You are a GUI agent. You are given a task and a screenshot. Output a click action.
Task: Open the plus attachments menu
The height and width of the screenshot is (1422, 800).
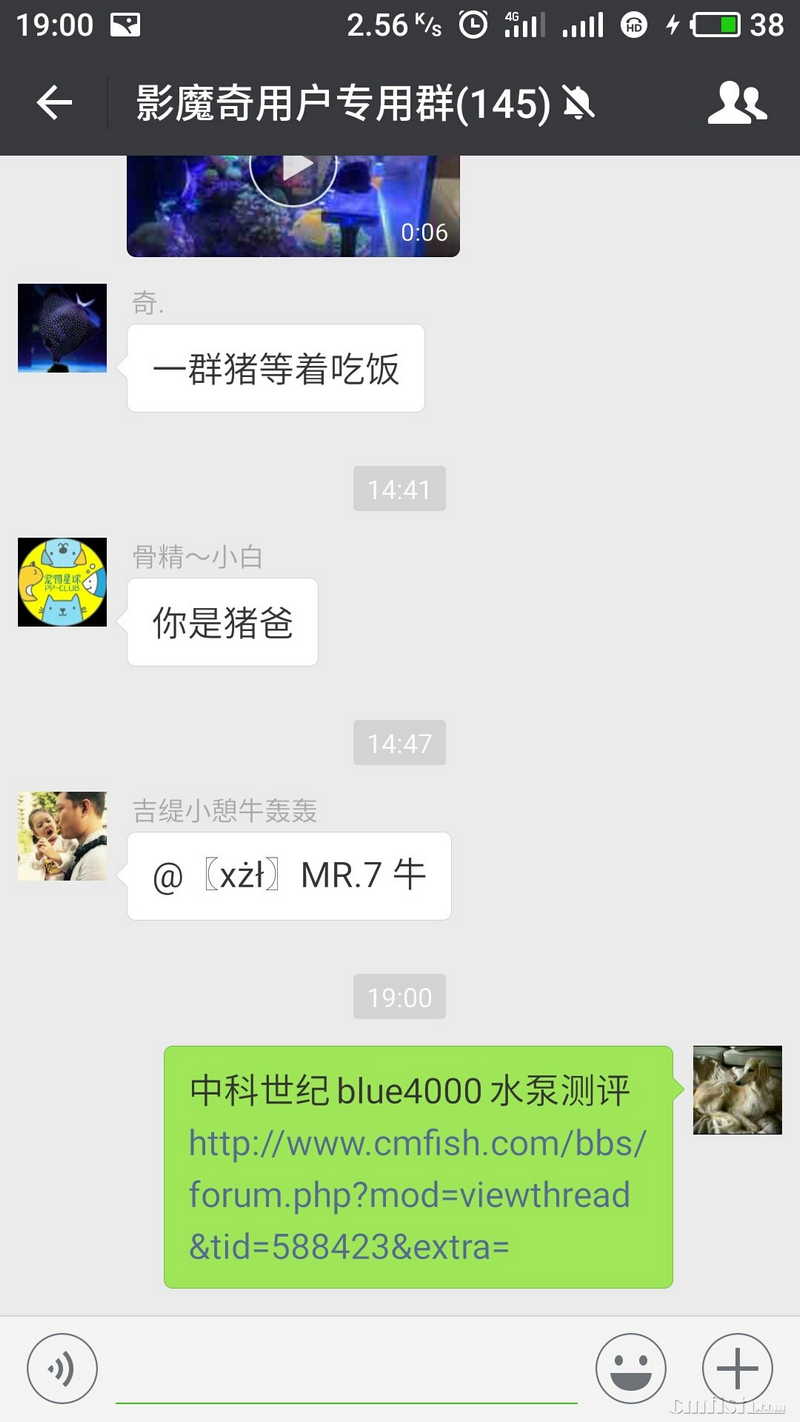737,1369
